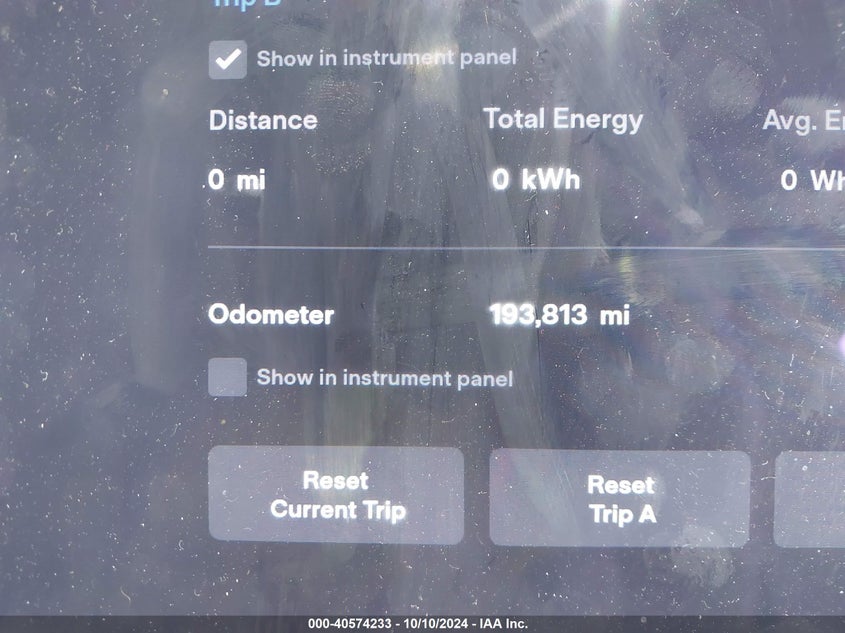Reset Trip A
Image resolution: width=845 pixels, height=633 pixels.
tap(619, 499)
